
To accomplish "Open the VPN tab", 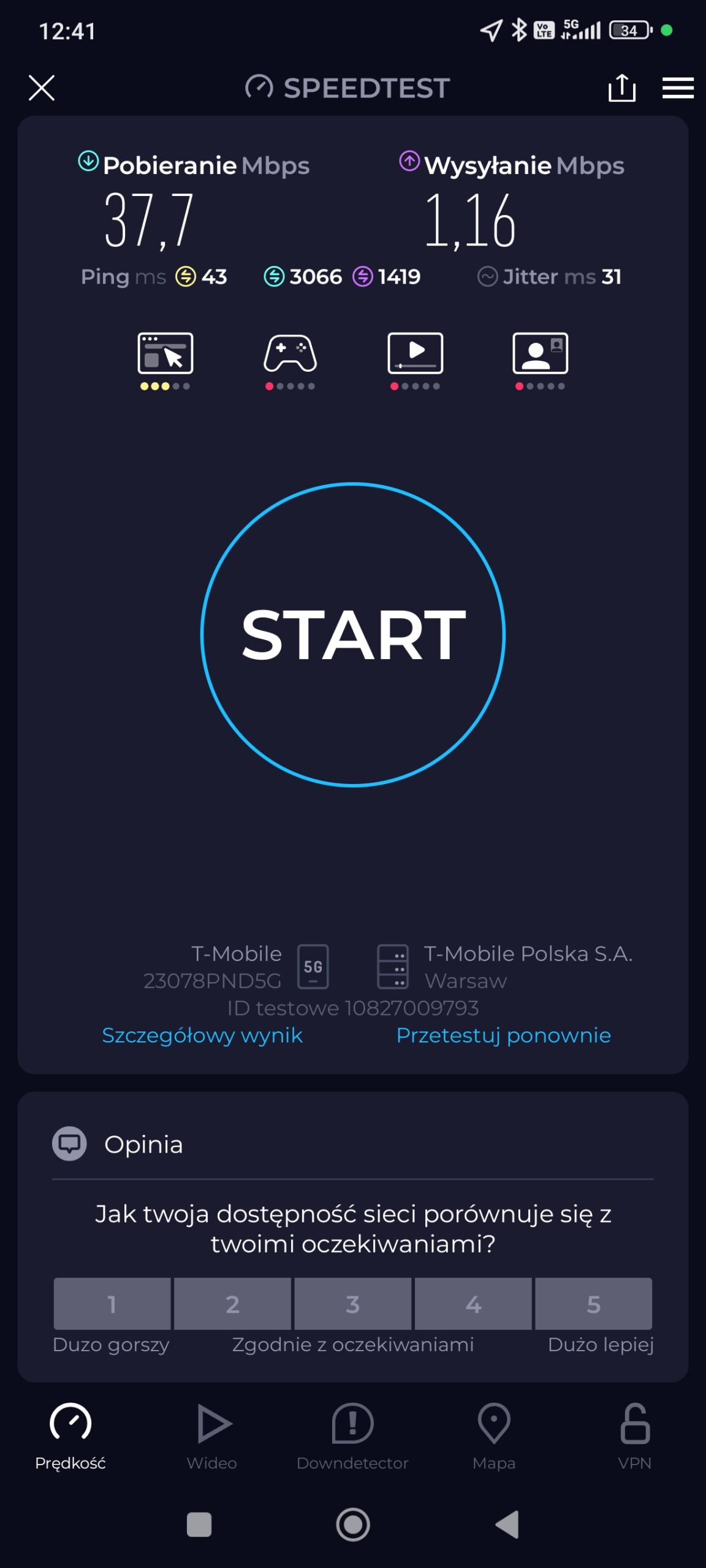I will click(635, 1436).
